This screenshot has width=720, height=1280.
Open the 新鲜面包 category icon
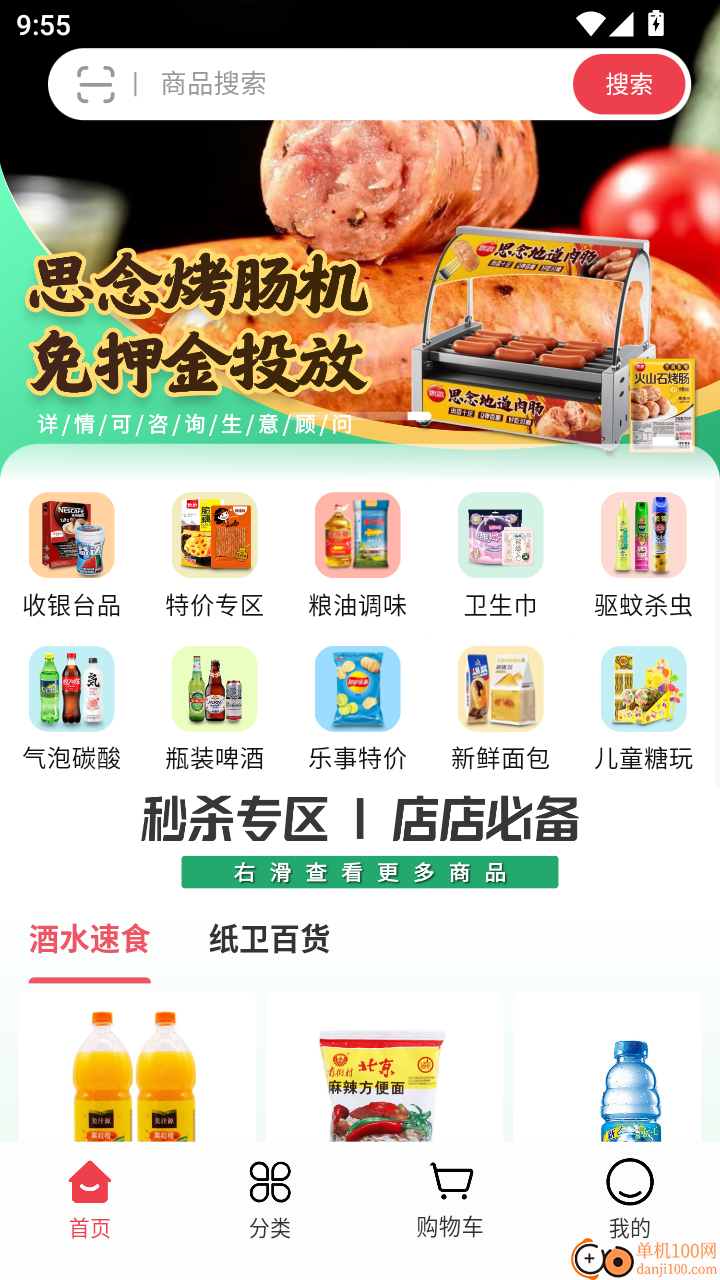500,688
